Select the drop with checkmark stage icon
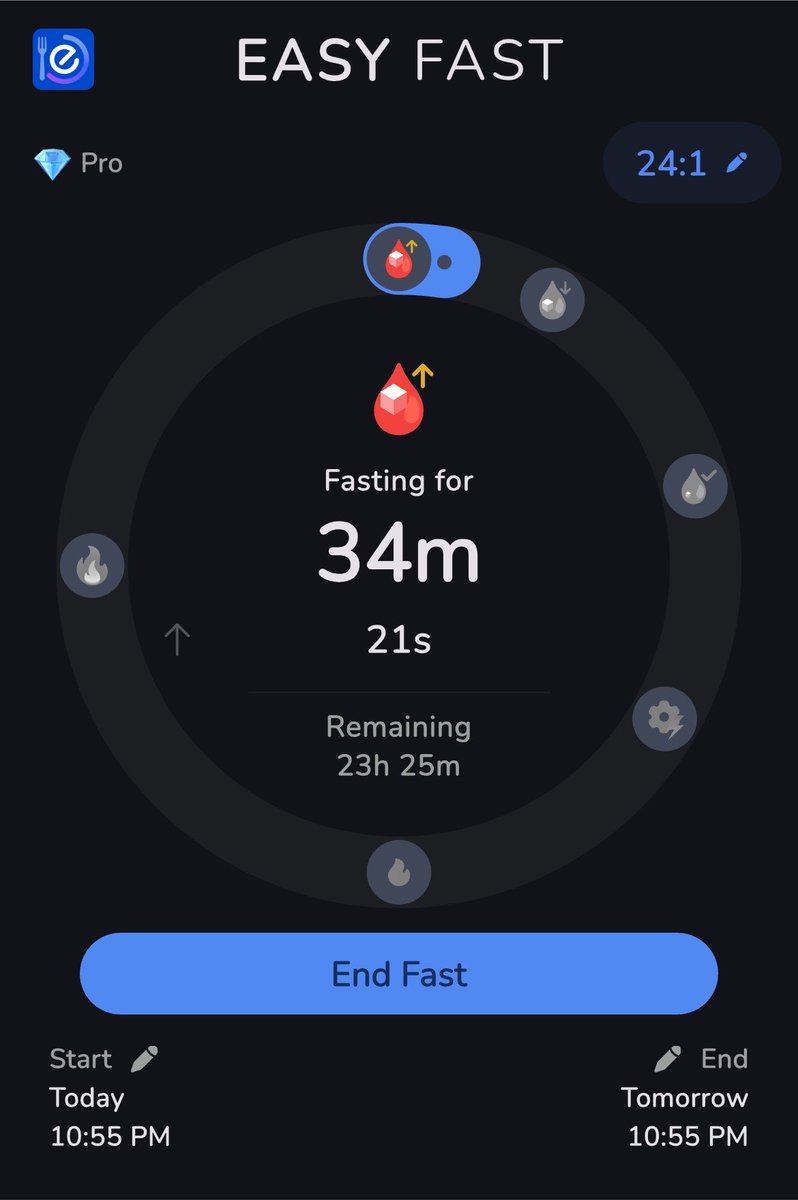The image size is (798, 1200). 695,486
